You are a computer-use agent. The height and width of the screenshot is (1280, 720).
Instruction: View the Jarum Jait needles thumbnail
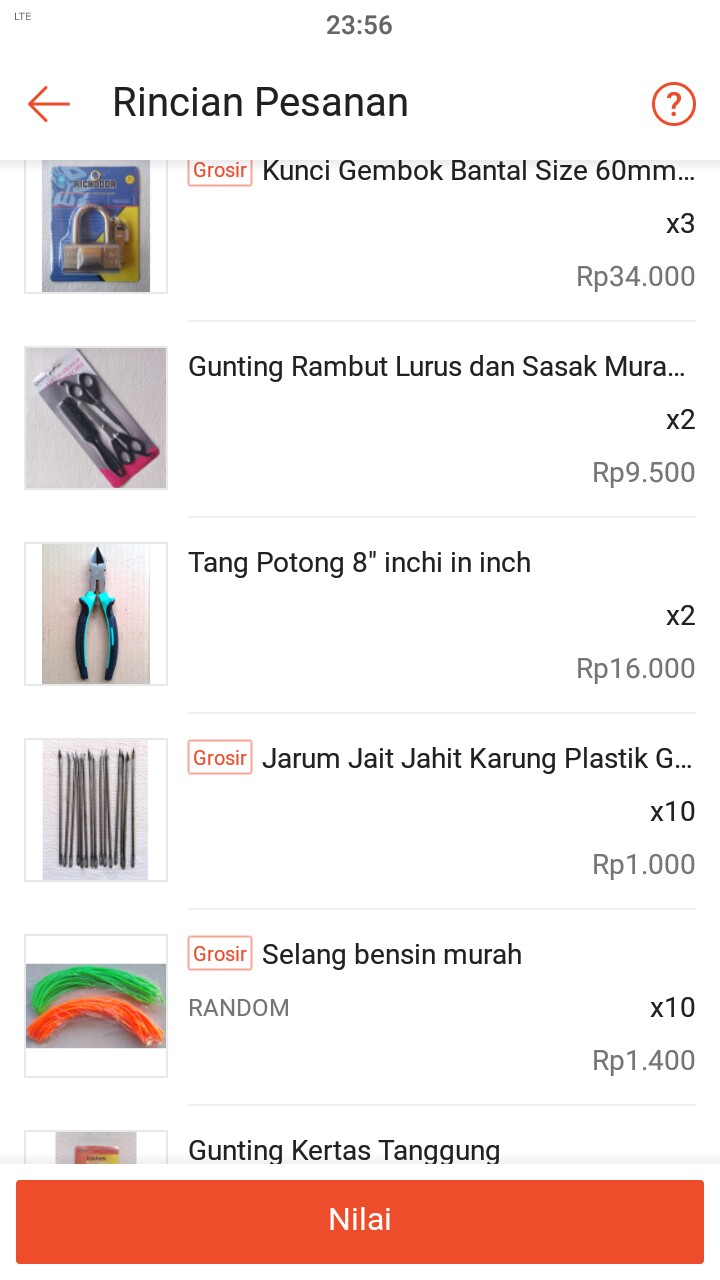95,809
